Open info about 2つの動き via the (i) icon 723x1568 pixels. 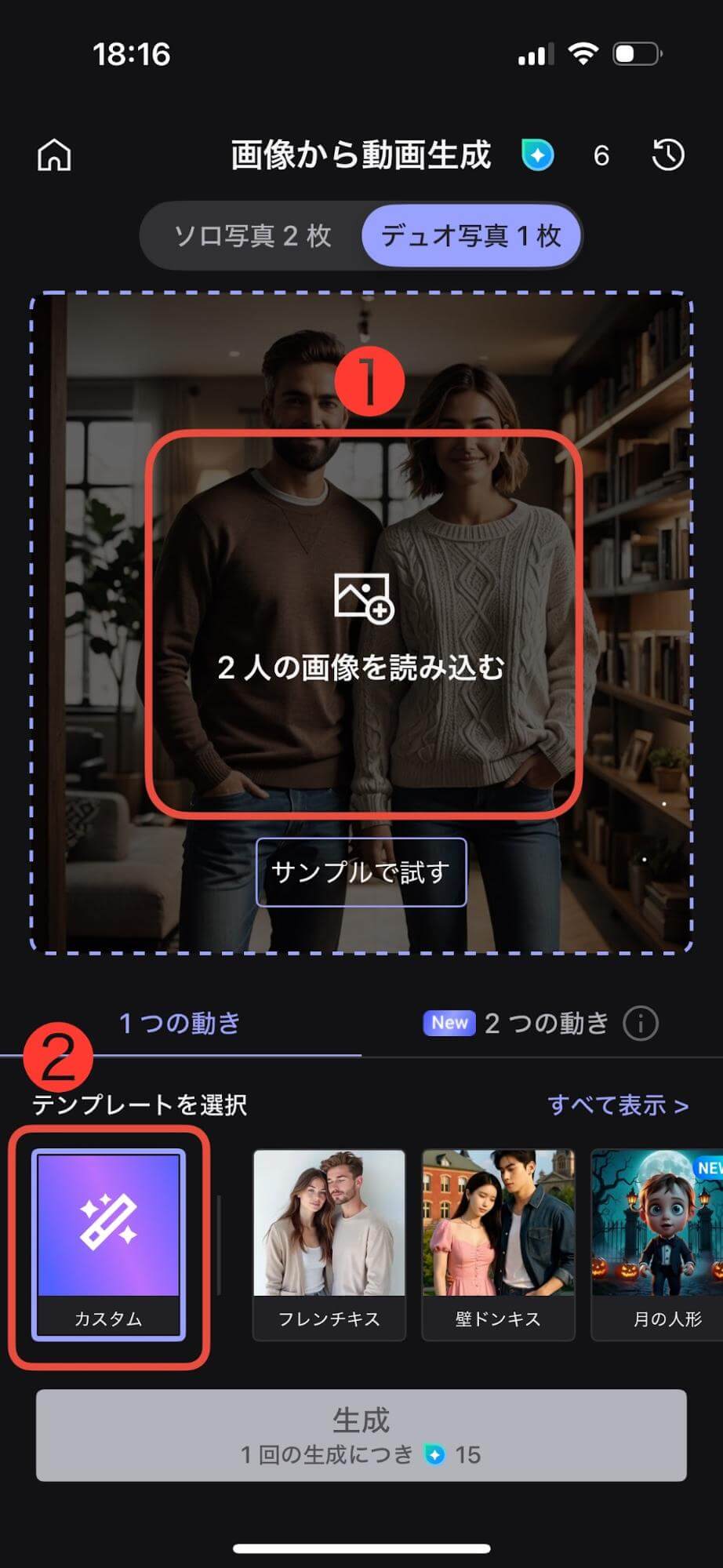[x=639, y=1023]
